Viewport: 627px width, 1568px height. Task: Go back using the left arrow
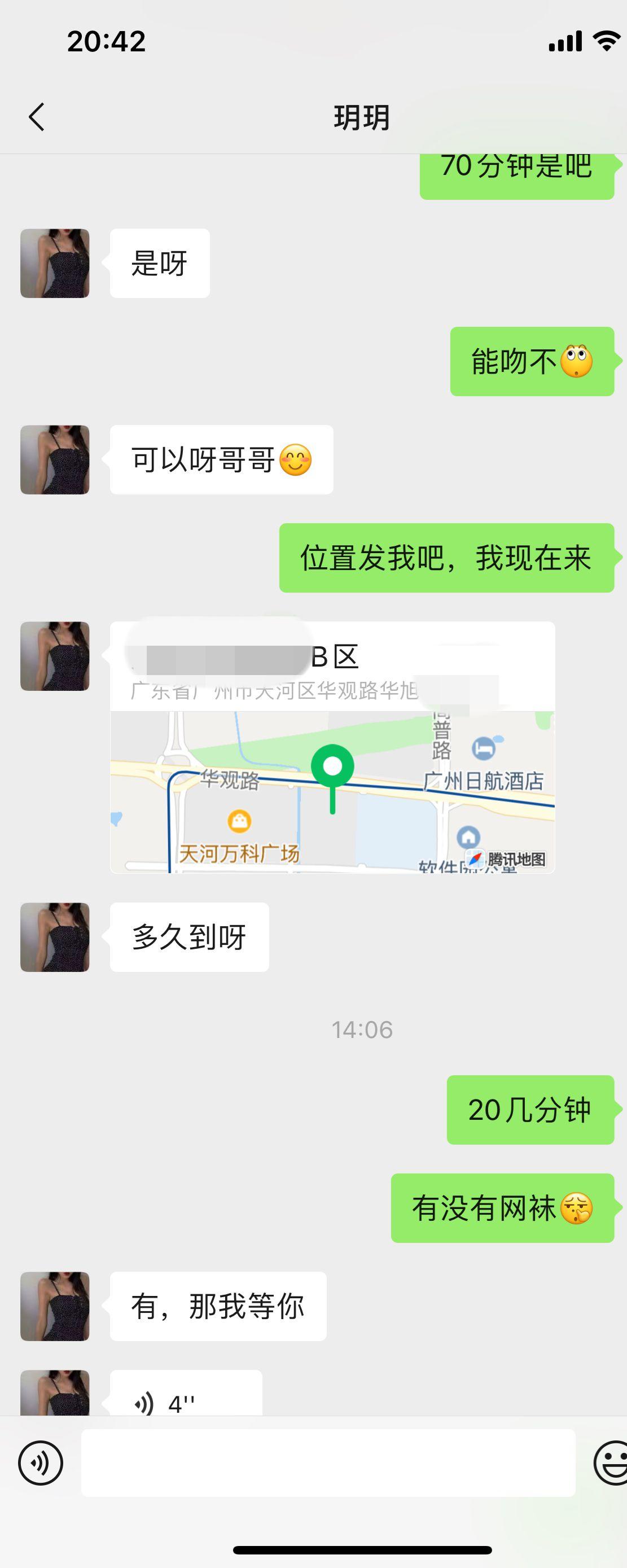point(37,117)
